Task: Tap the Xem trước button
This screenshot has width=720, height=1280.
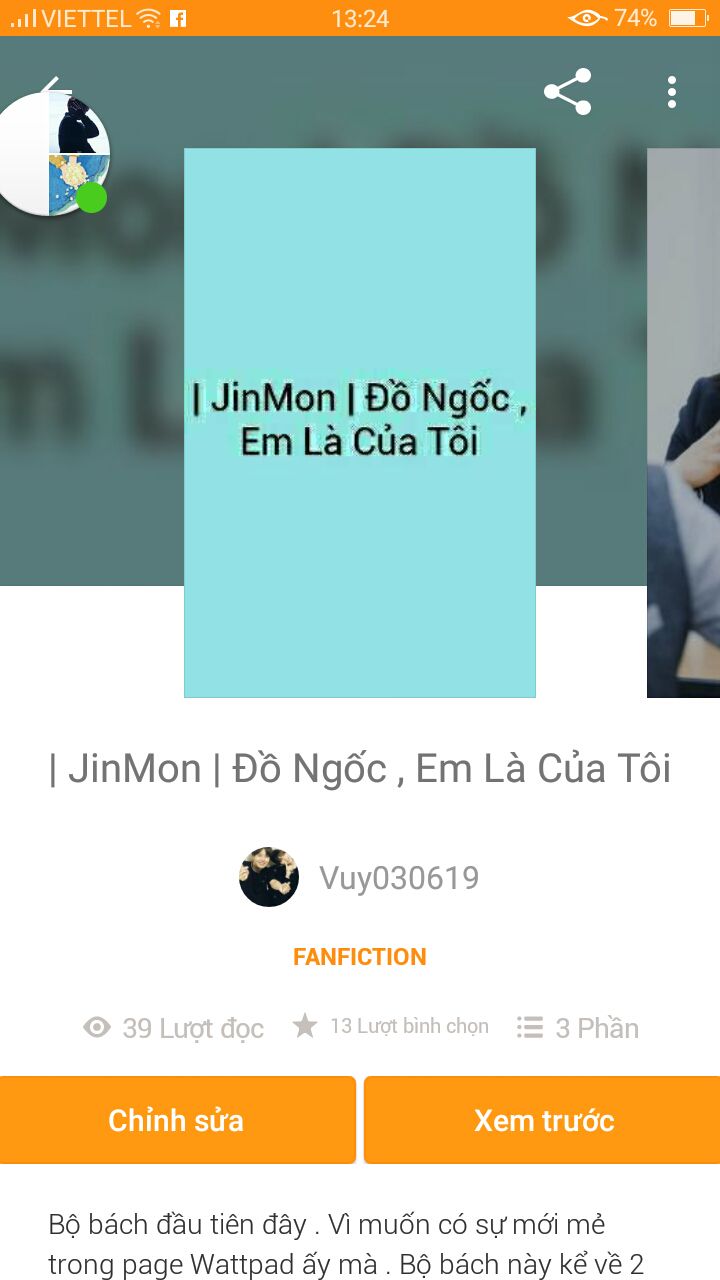Action: (x=543, y=1120)
